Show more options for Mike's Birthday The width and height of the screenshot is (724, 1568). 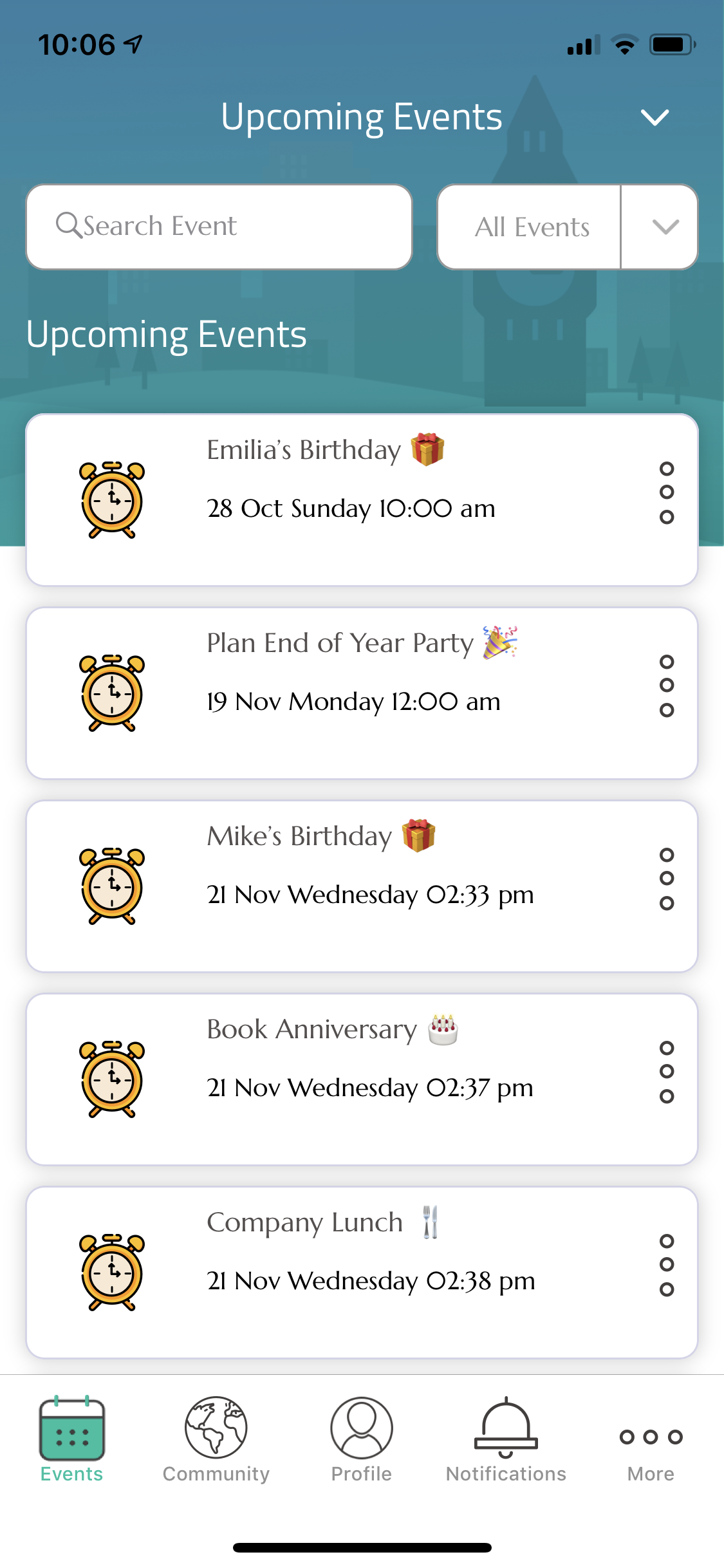click(x=667, y=879)
